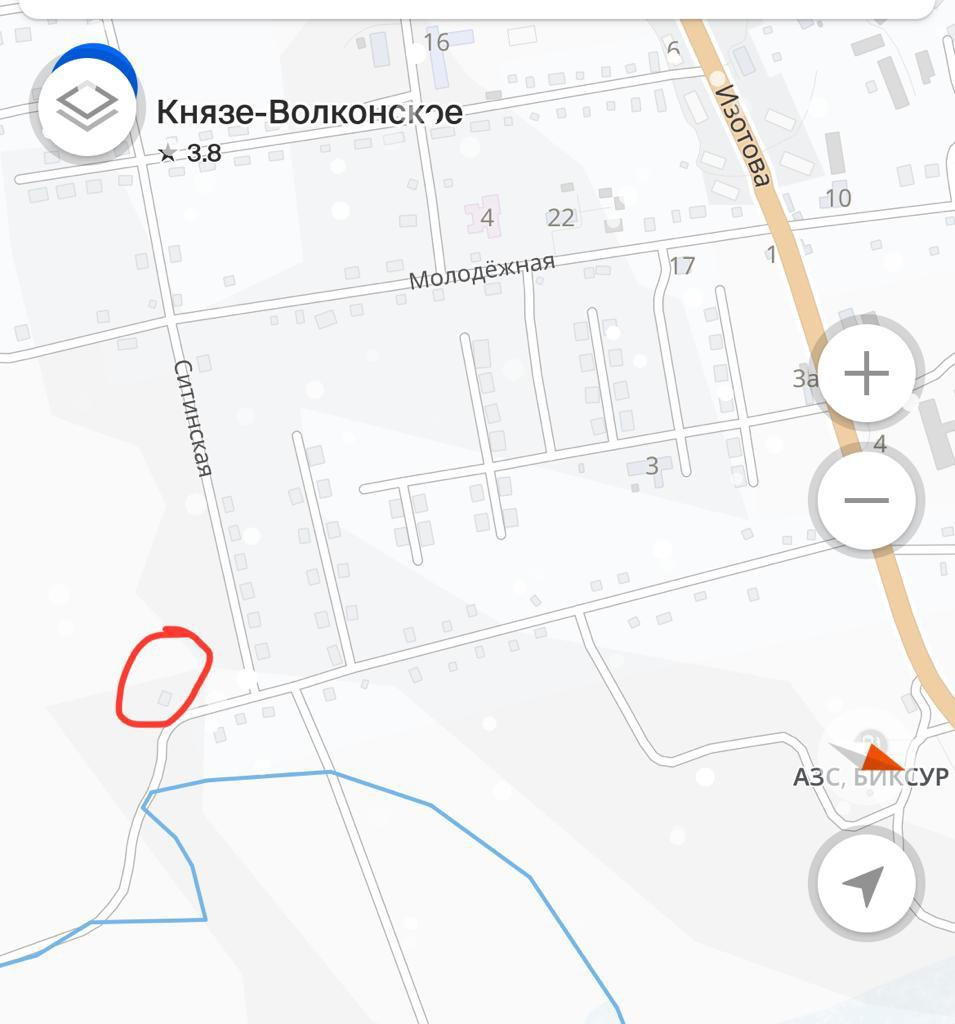Zoom out with the minus button
Image resolution: width=955 pixels, height=1024 pixels.
(866, 499)
